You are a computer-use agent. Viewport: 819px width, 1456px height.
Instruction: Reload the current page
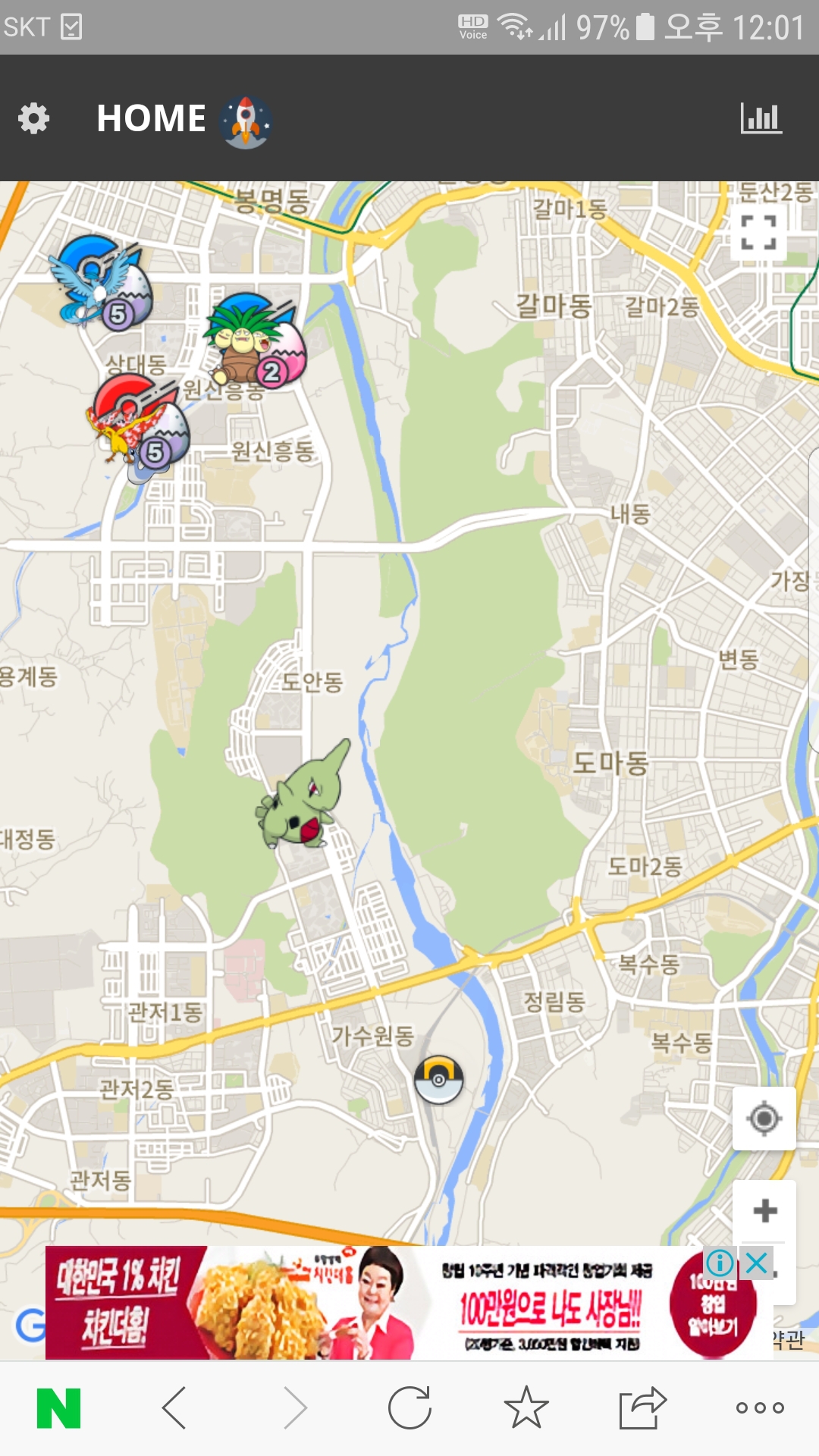coord(409,1407)
